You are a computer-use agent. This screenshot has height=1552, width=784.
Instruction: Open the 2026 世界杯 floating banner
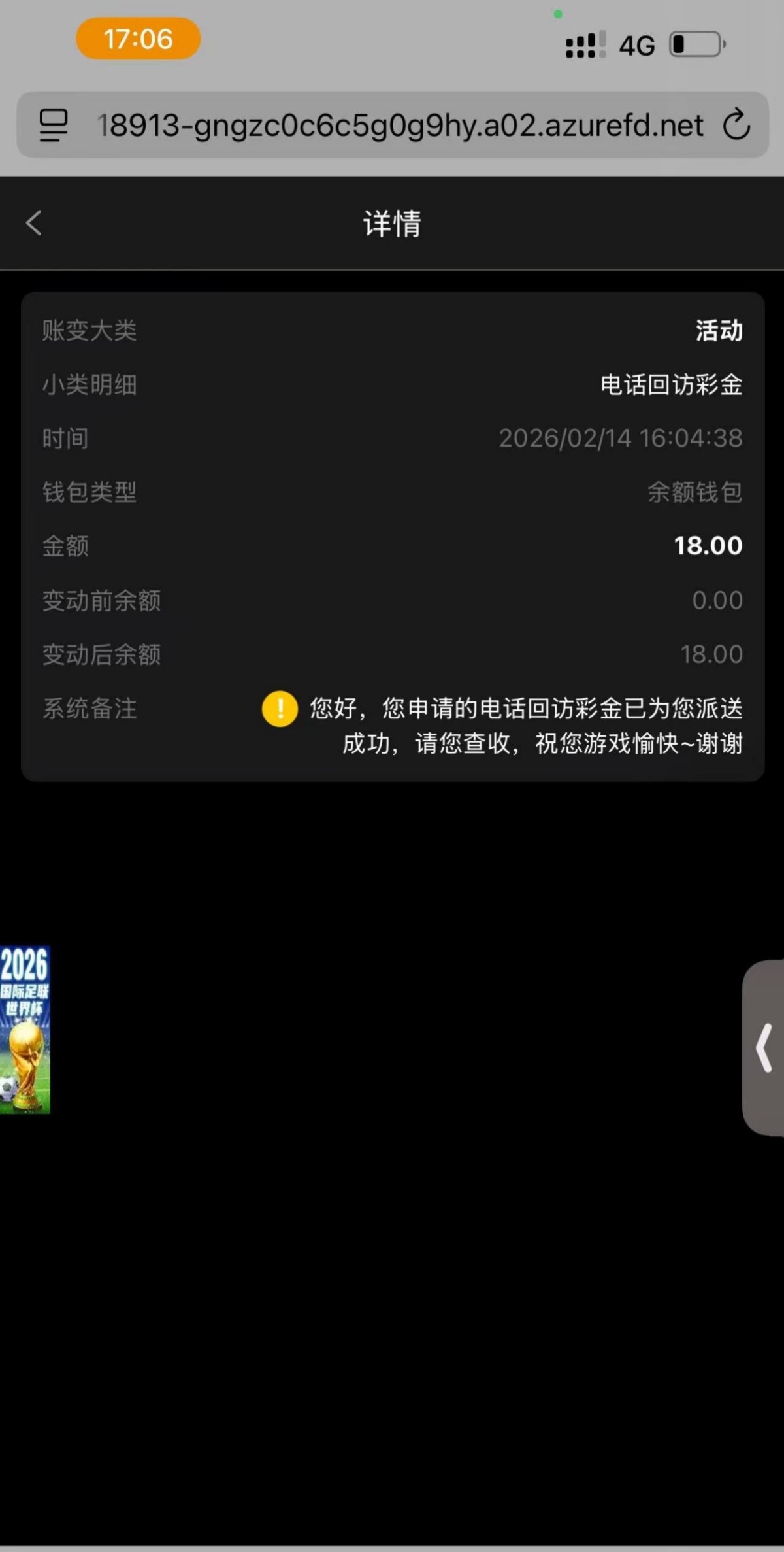(25, 1029)
